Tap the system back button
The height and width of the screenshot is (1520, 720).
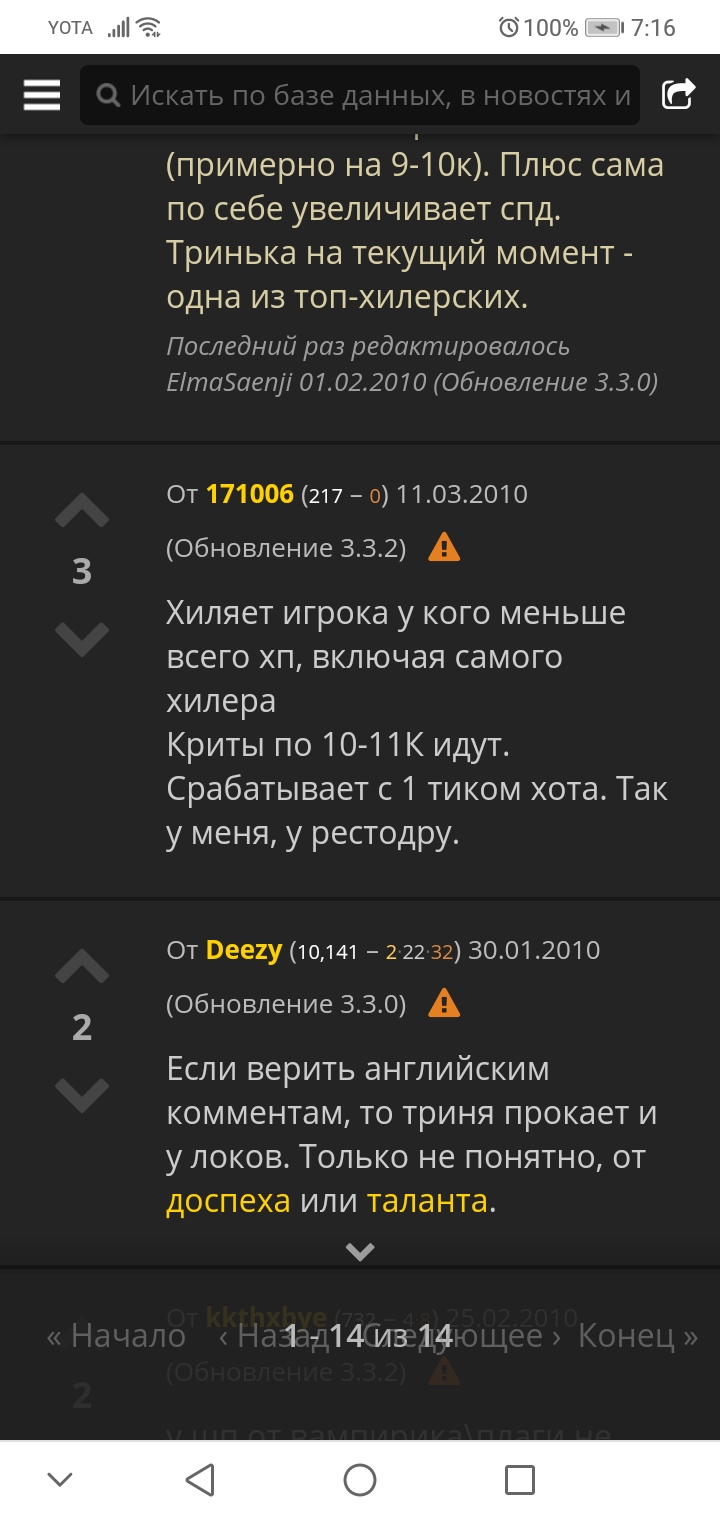click(x=200, y=1480)
